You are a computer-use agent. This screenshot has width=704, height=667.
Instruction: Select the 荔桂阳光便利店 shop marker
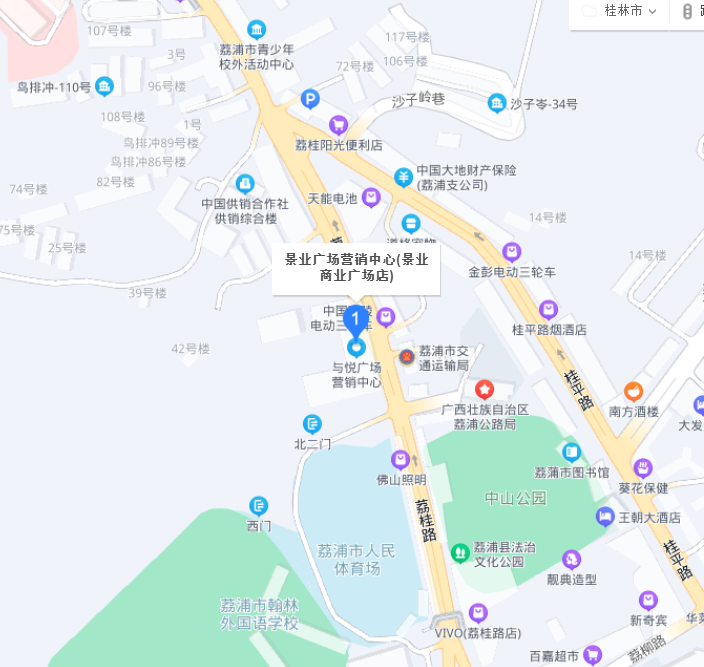pos(338,125)
